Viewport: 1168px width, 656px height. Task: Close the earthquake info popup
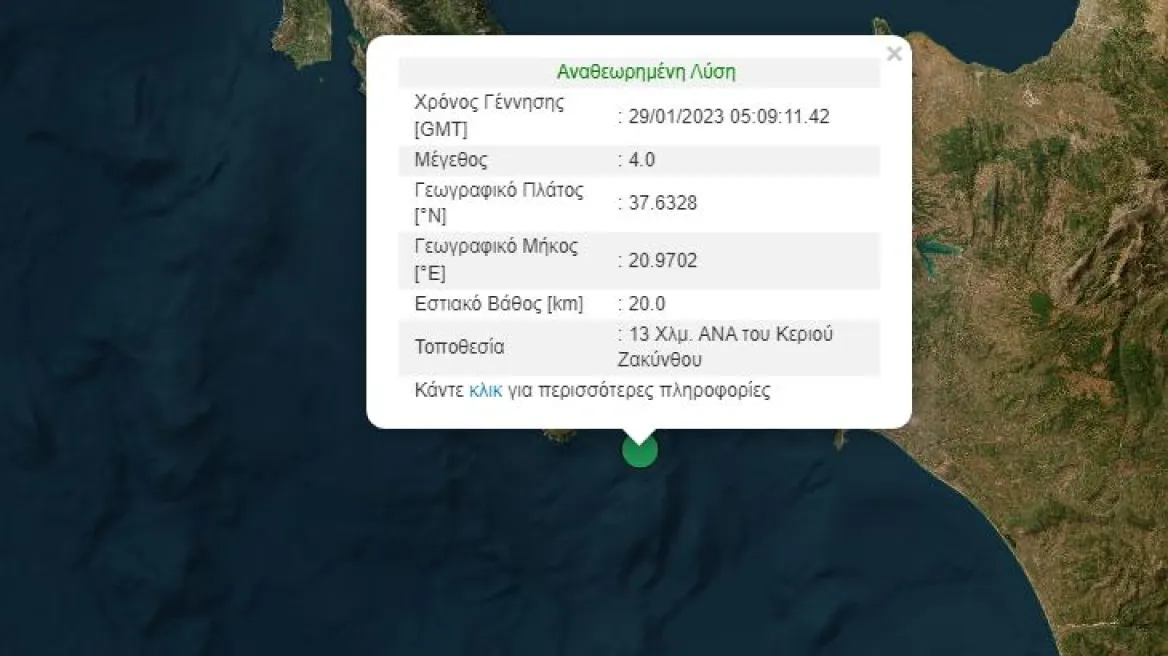[x=894, y=54]
